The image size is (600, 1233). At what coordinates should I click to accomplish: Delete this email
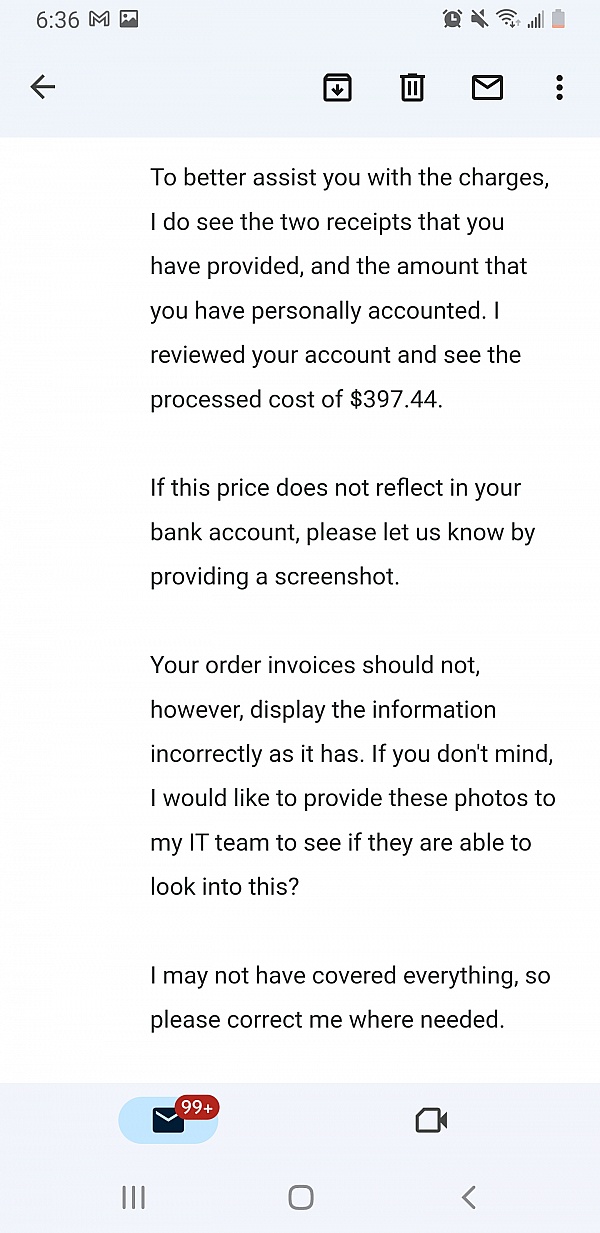[x=412, y=88]
